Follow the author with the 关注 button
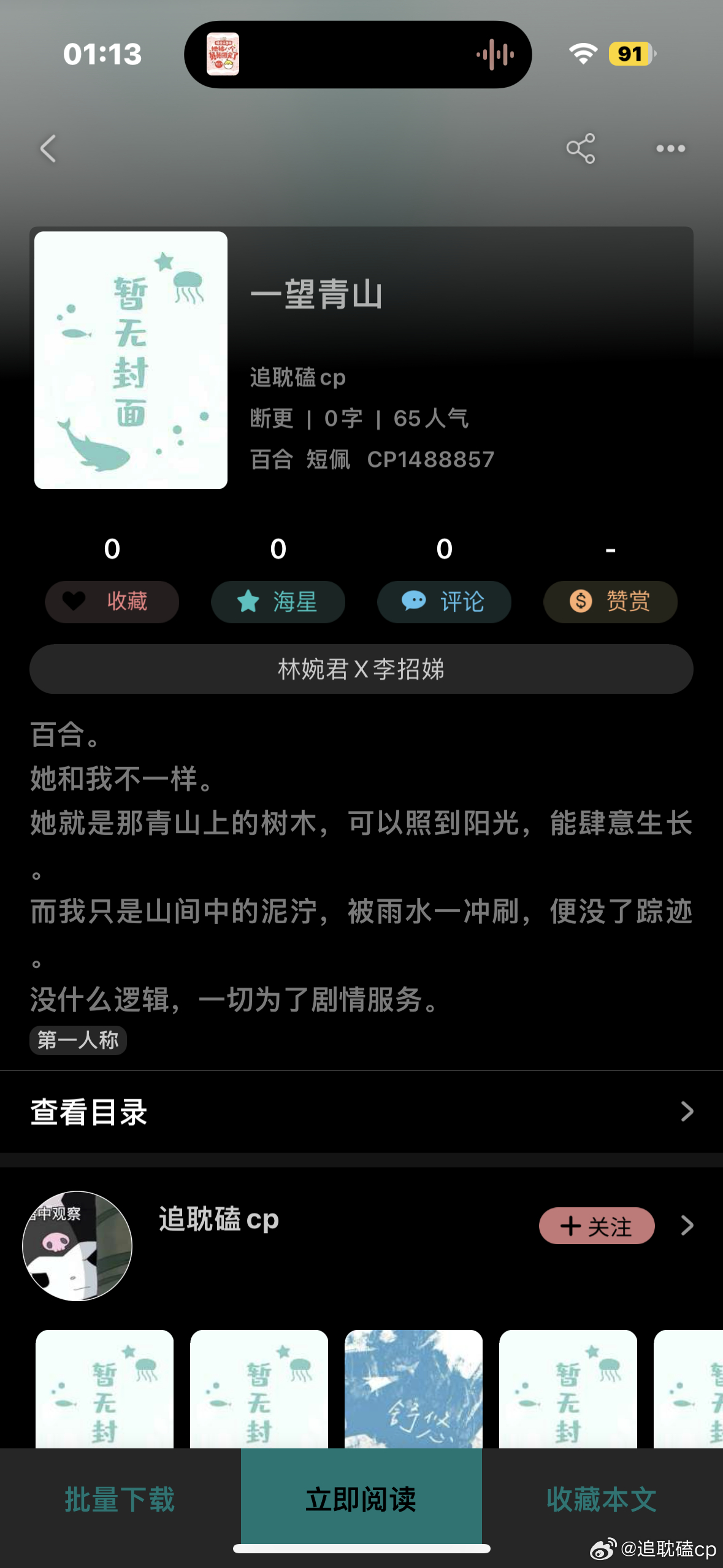The width and height of the screenshot is (723, 1568). (x=597, y=1226)
